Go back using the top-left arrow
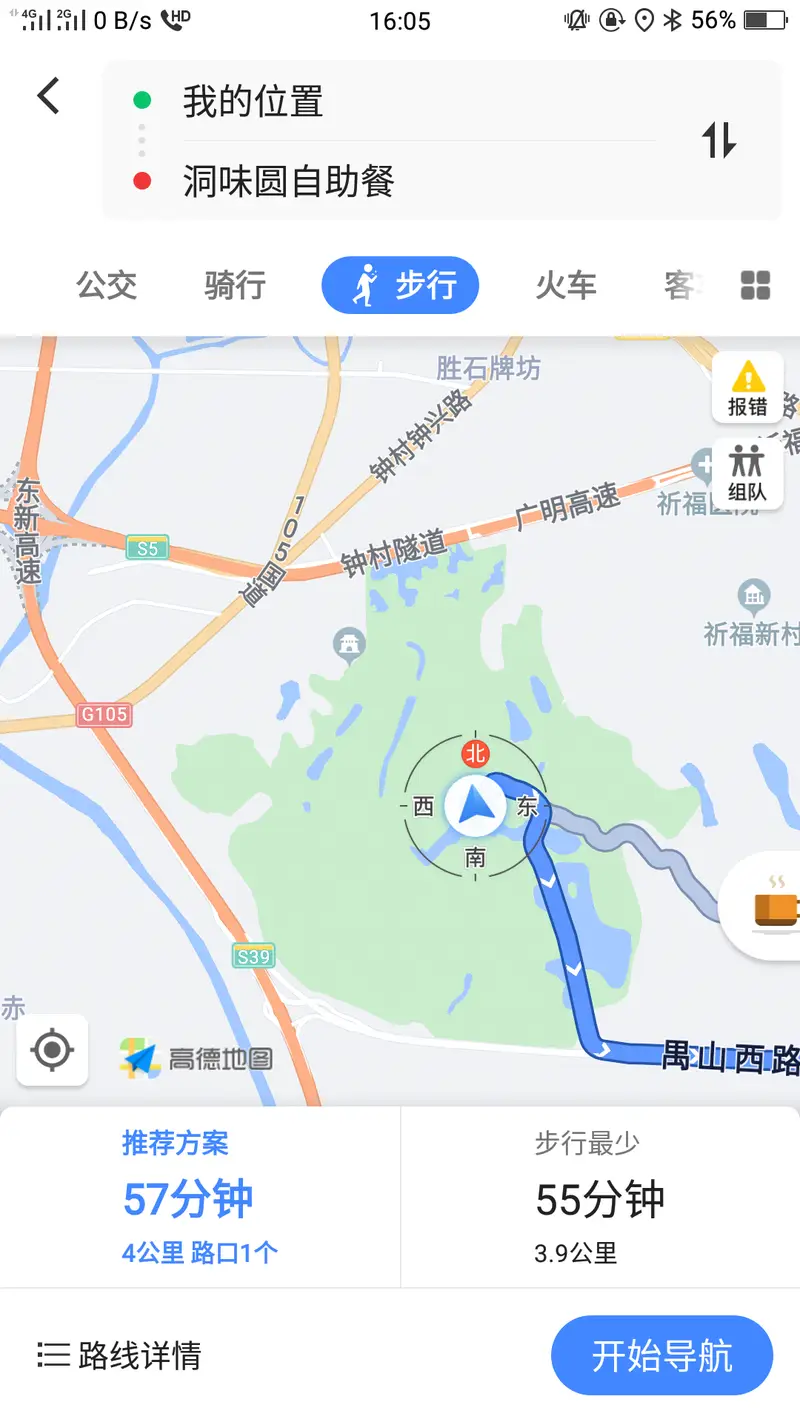800x1422 pixels. [x=48, y=97]
